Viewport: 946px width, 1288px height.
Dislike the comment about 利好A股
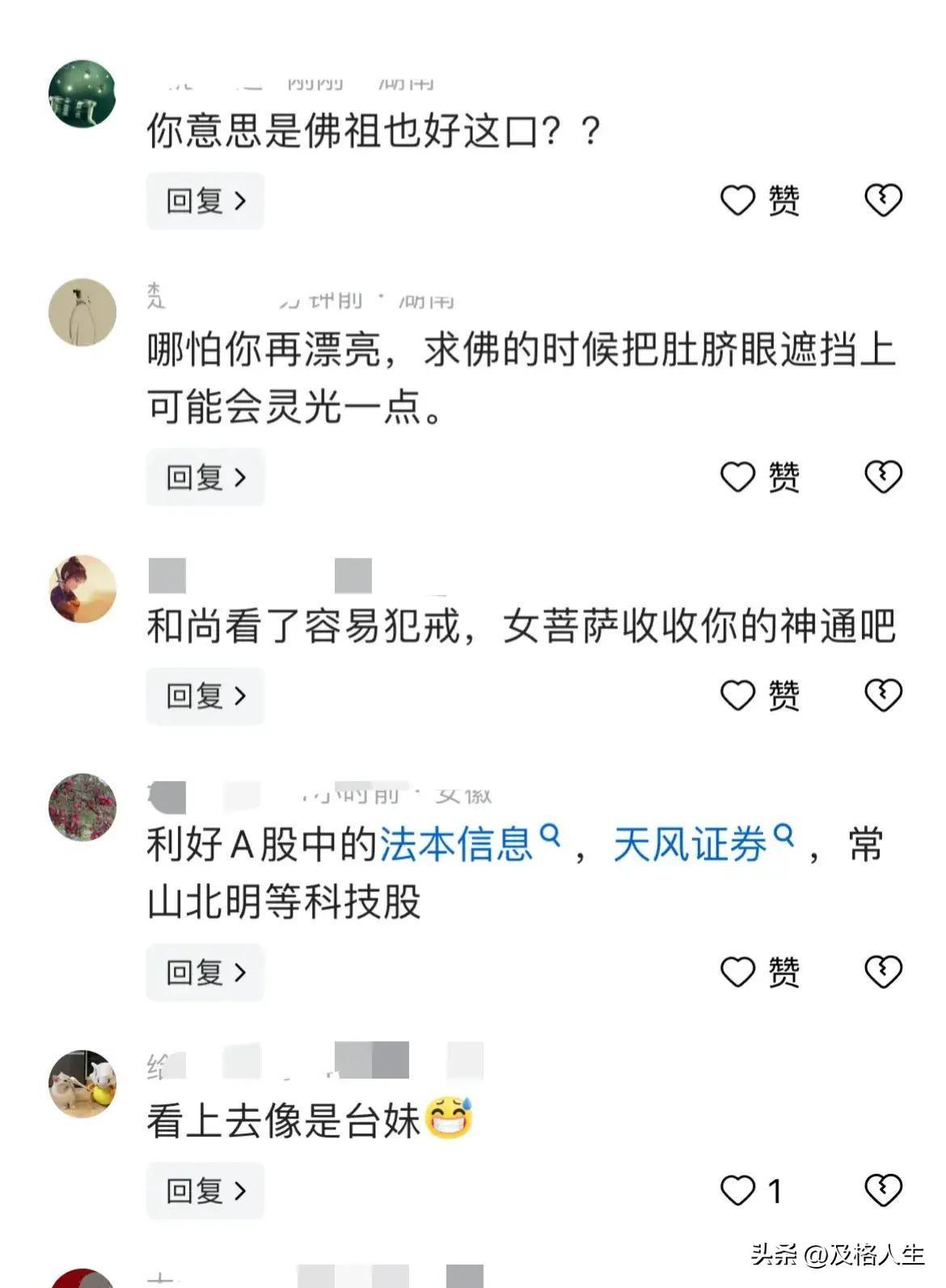pyautogui.click(x=883, y=972)
